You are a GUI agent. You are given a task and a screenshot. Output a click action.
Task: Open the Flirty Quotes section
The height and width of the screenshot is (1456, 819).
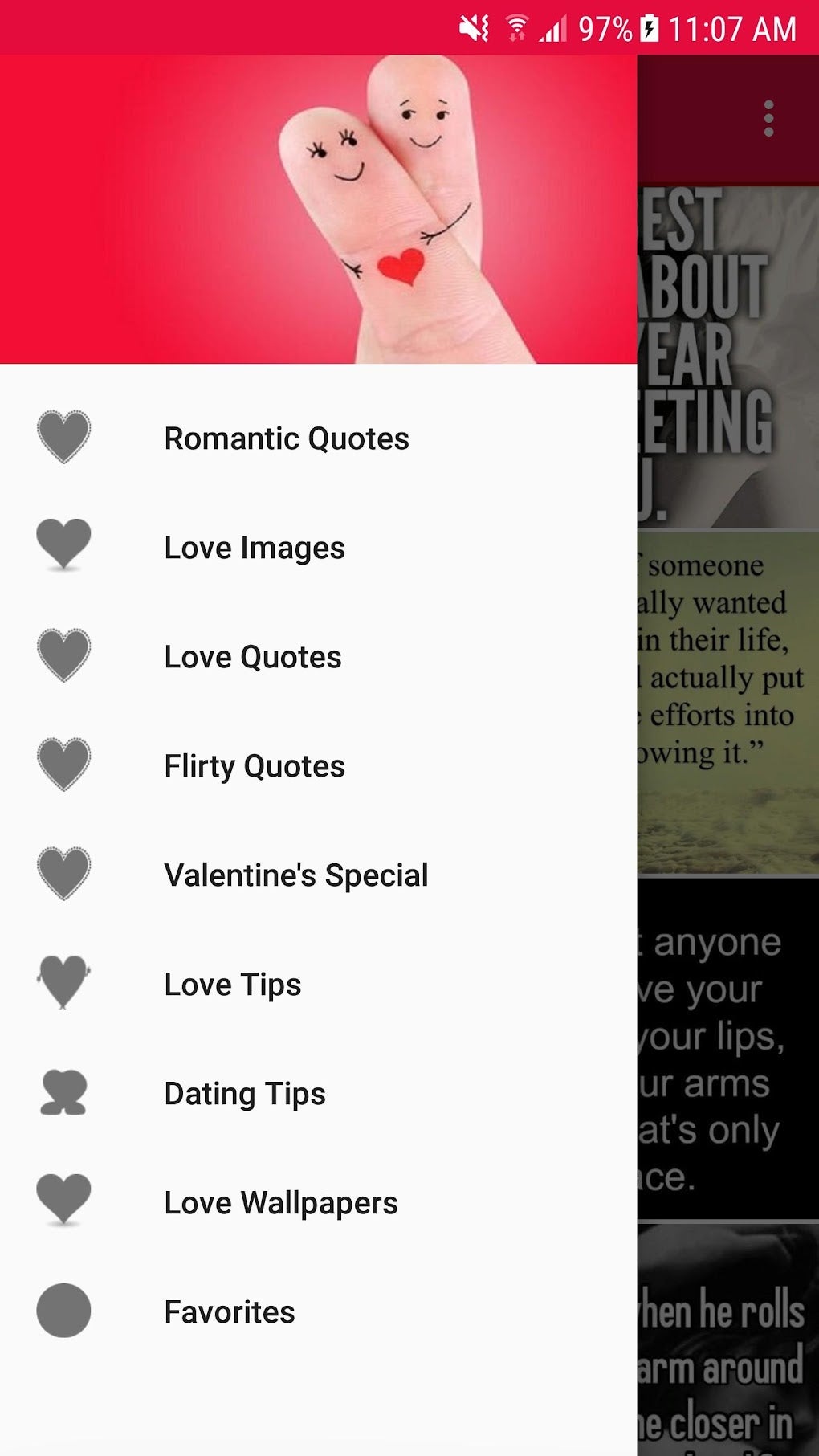point(318,766)
